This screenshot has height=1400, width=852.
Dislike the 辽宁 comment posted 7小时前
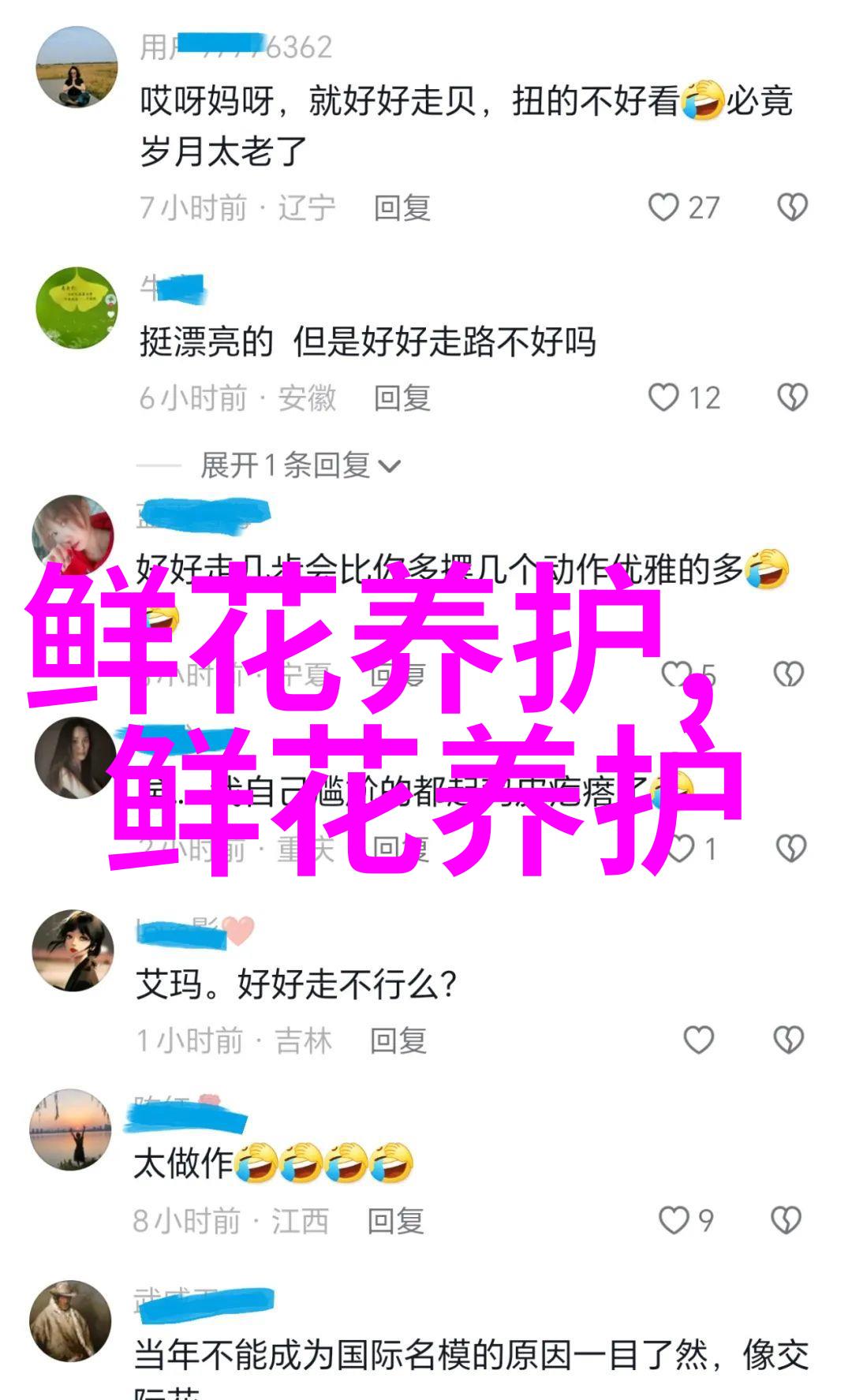coord(792,207)
